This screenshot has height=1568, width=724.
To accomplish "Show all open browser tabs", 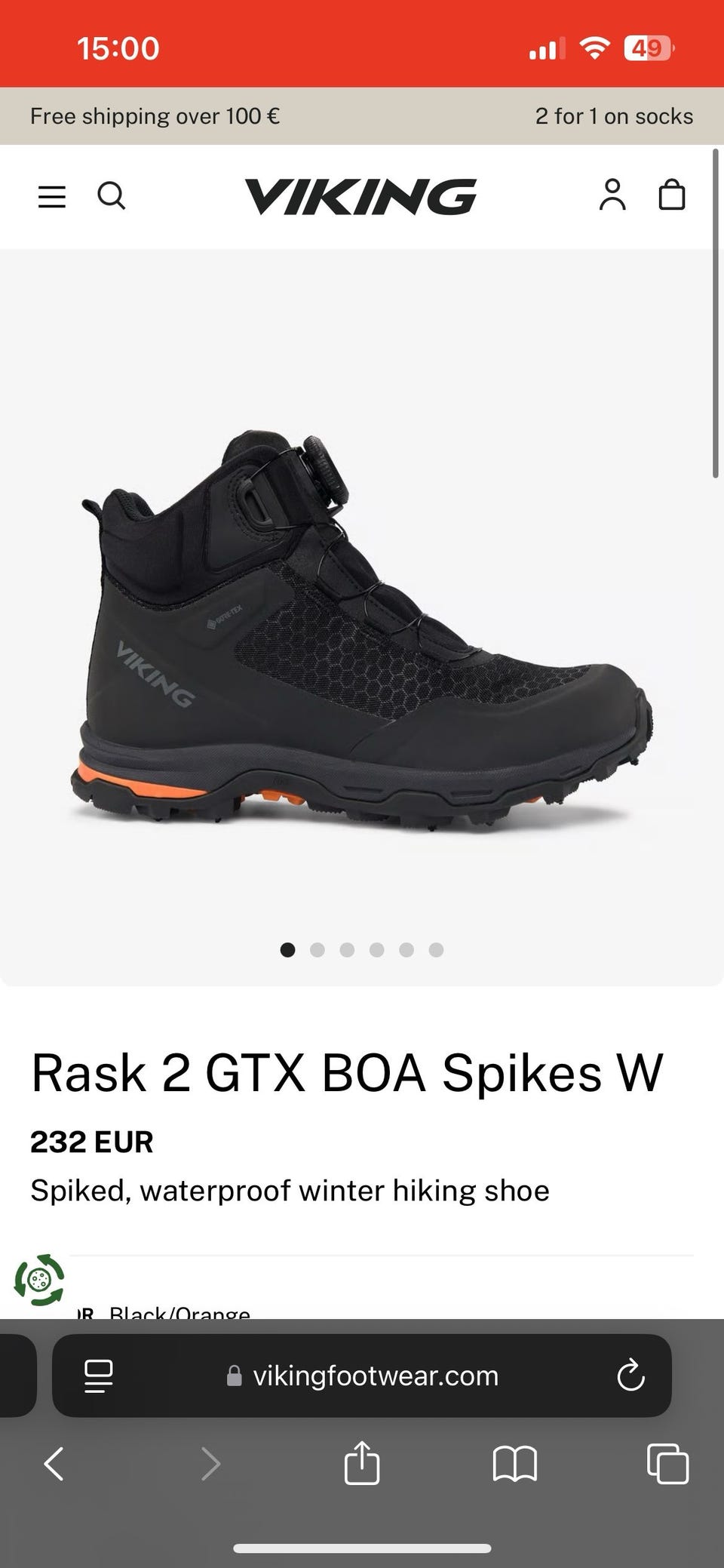I will coord(667,1464).
